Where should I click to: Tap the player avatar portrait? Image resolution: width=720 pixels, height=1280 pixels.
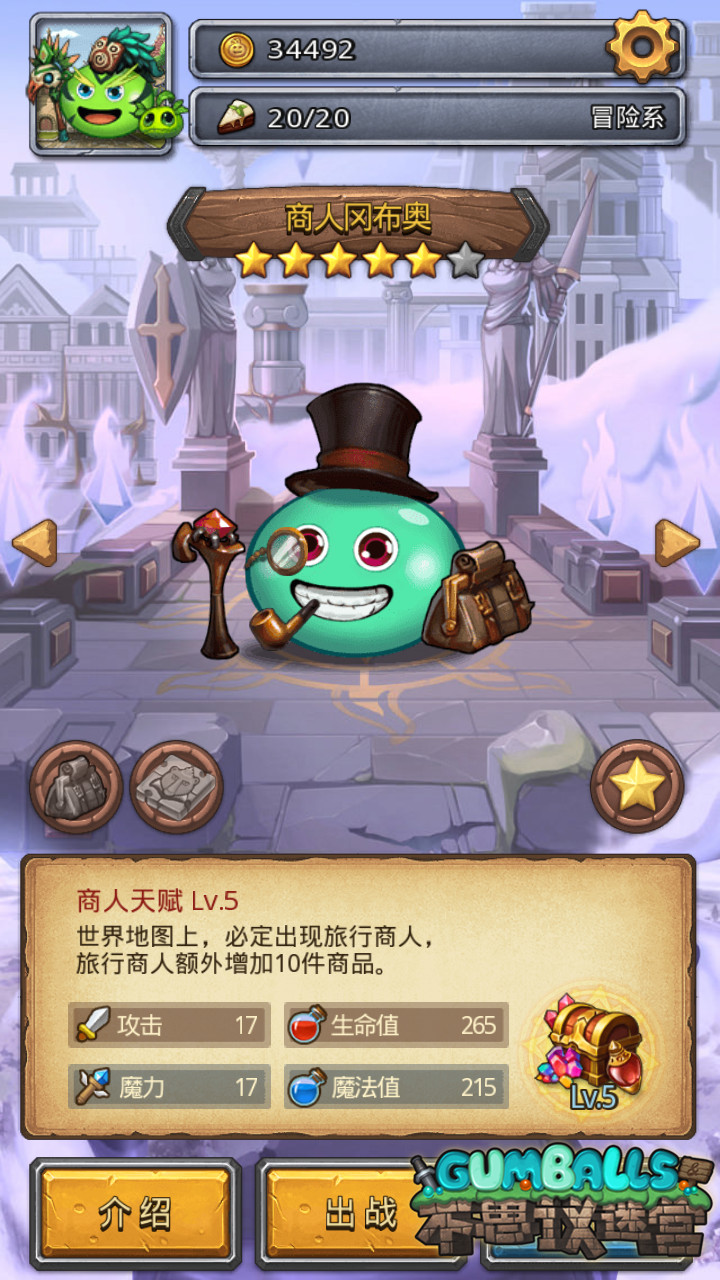click(100, 84)
